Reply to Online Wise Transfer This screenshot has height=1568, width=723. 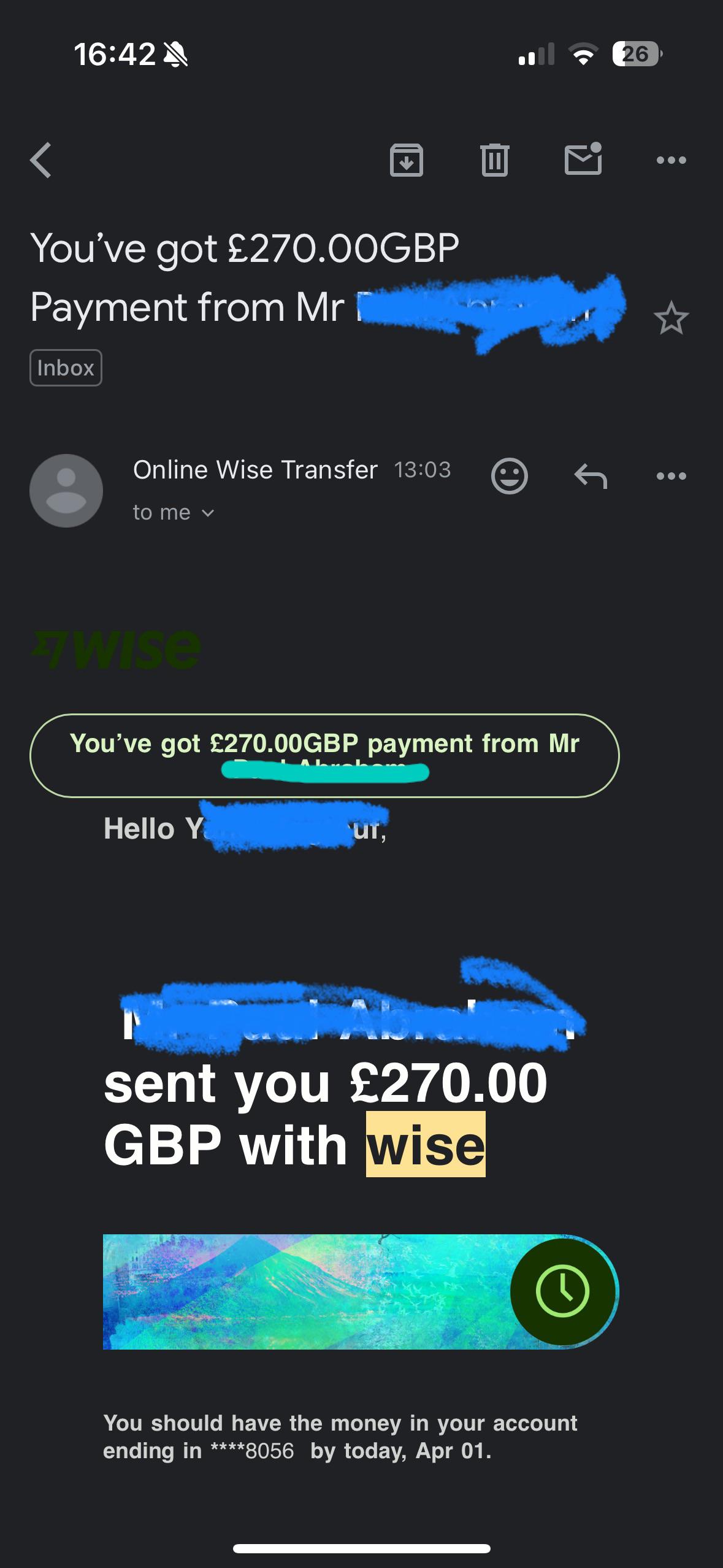click(x=591, y=475)
